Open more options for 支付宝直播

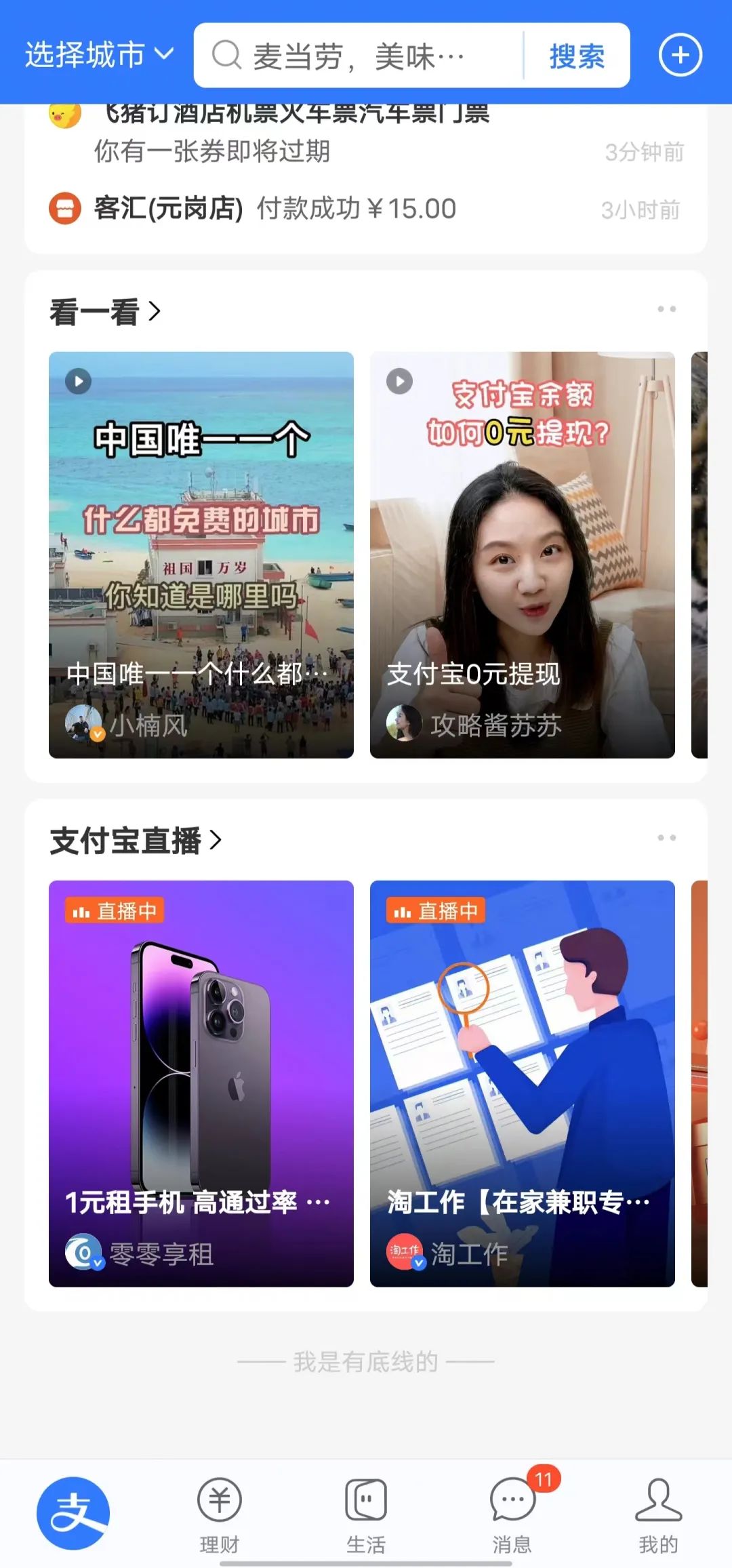click(666, 838)
